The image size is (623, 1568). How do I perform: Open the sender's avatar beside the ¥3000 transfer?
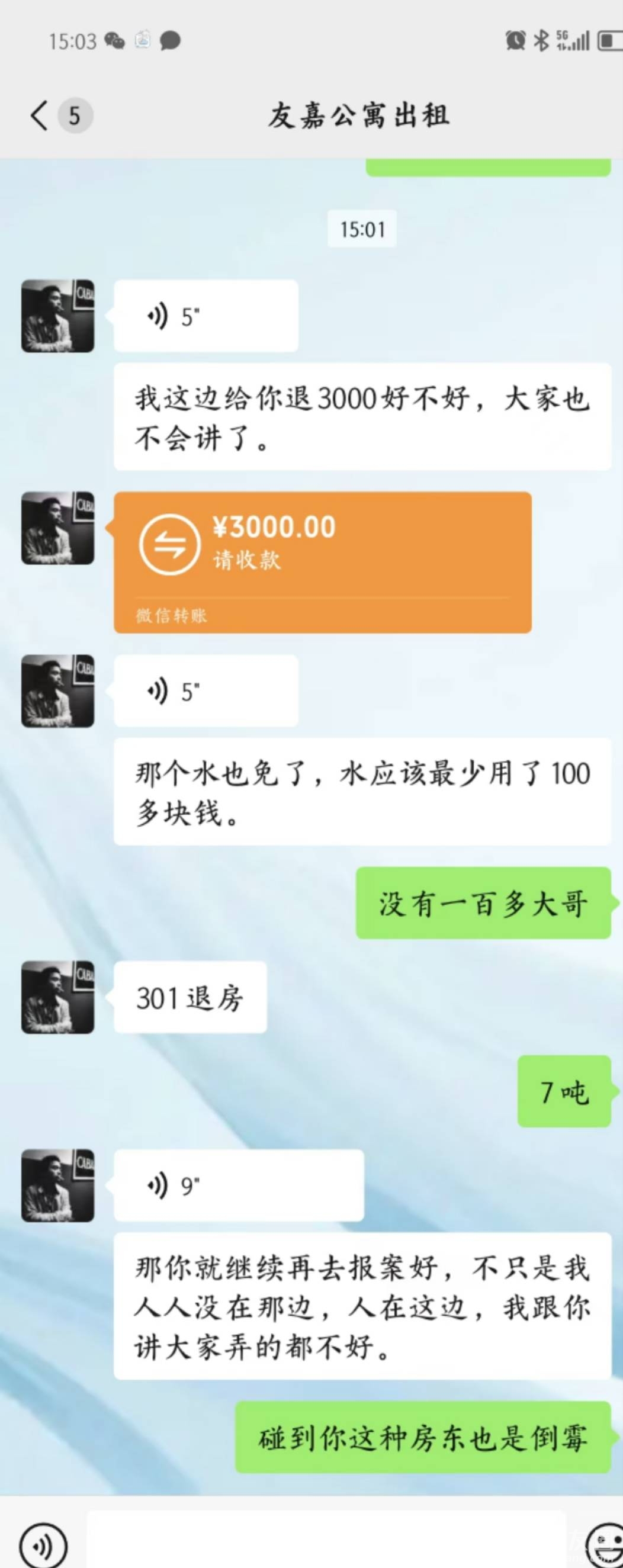(x=58, y=528)
